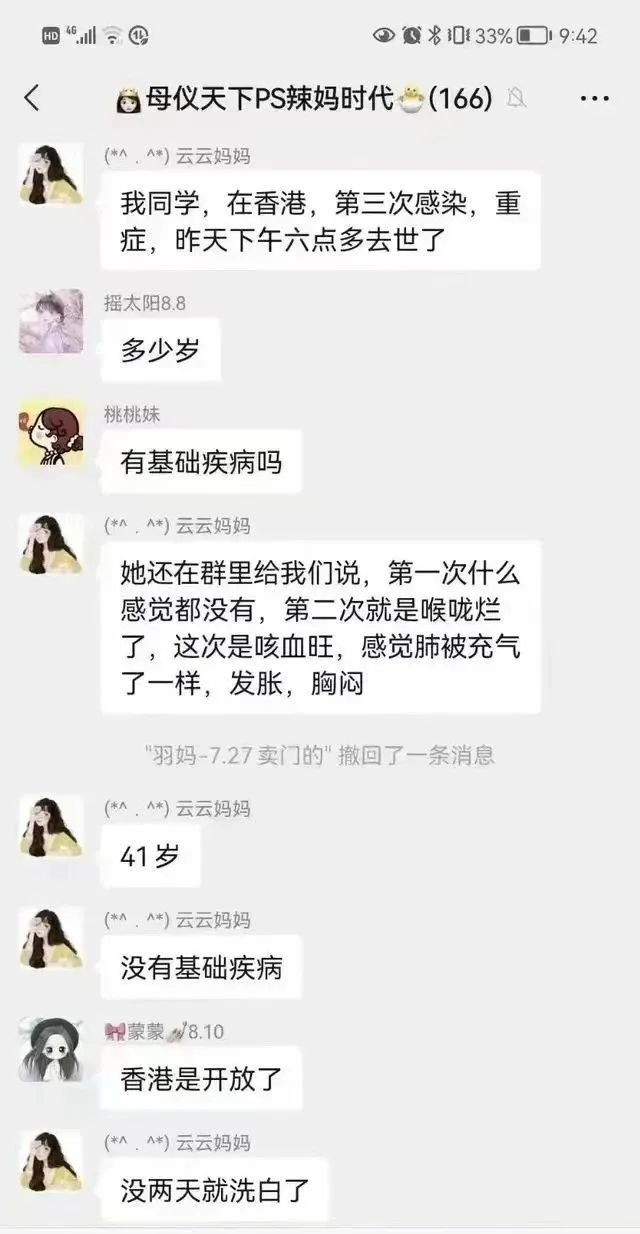Open 摇太阳8.8's profile avatar
Image resolution: width=640 pixels, height=1234 pixels.
point(51,322)
